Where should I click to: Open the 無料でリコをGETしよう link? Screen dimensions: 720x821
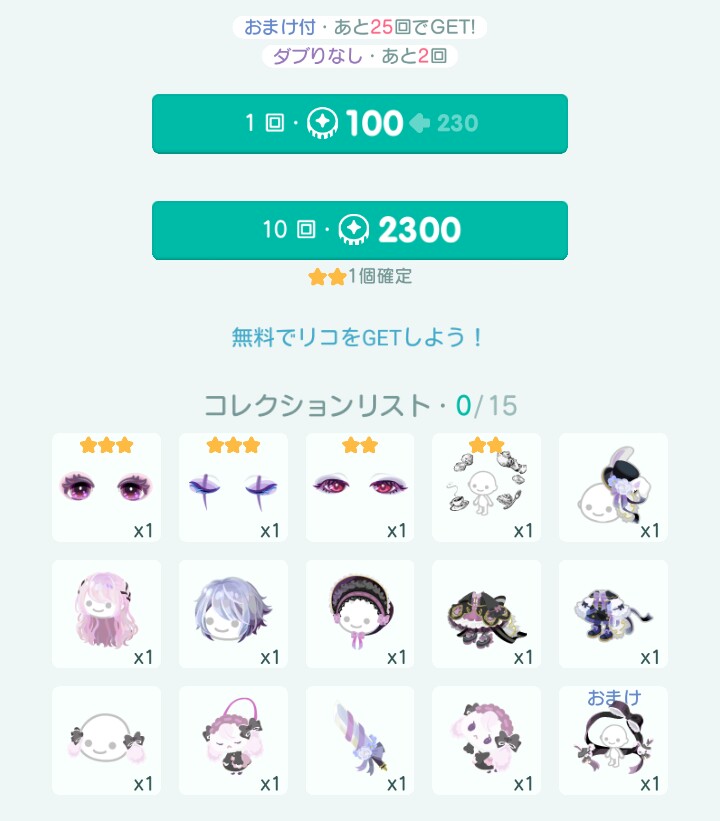(x=359, y=338)
